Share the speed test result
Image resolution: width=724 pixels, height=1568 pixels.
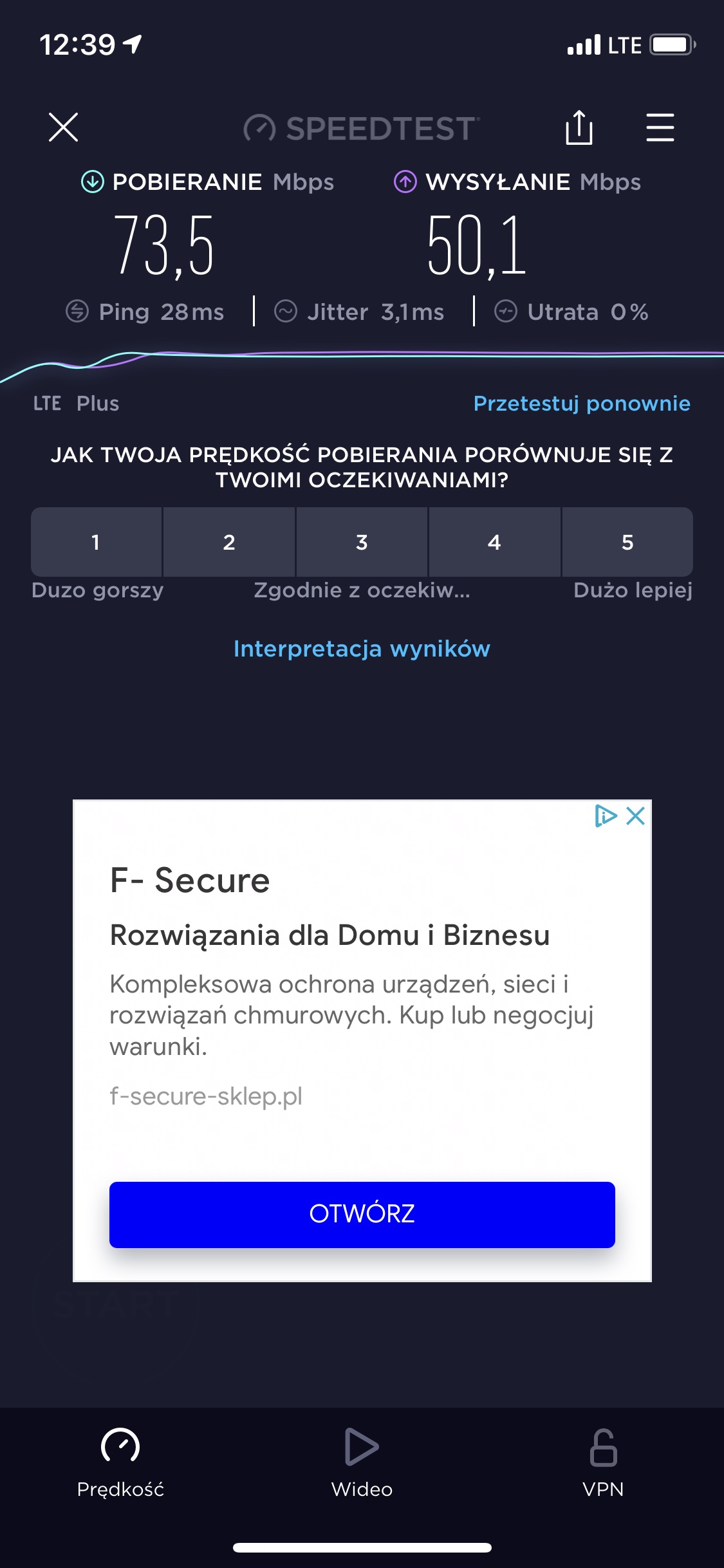pyautogui.click(x=579, y=127)
